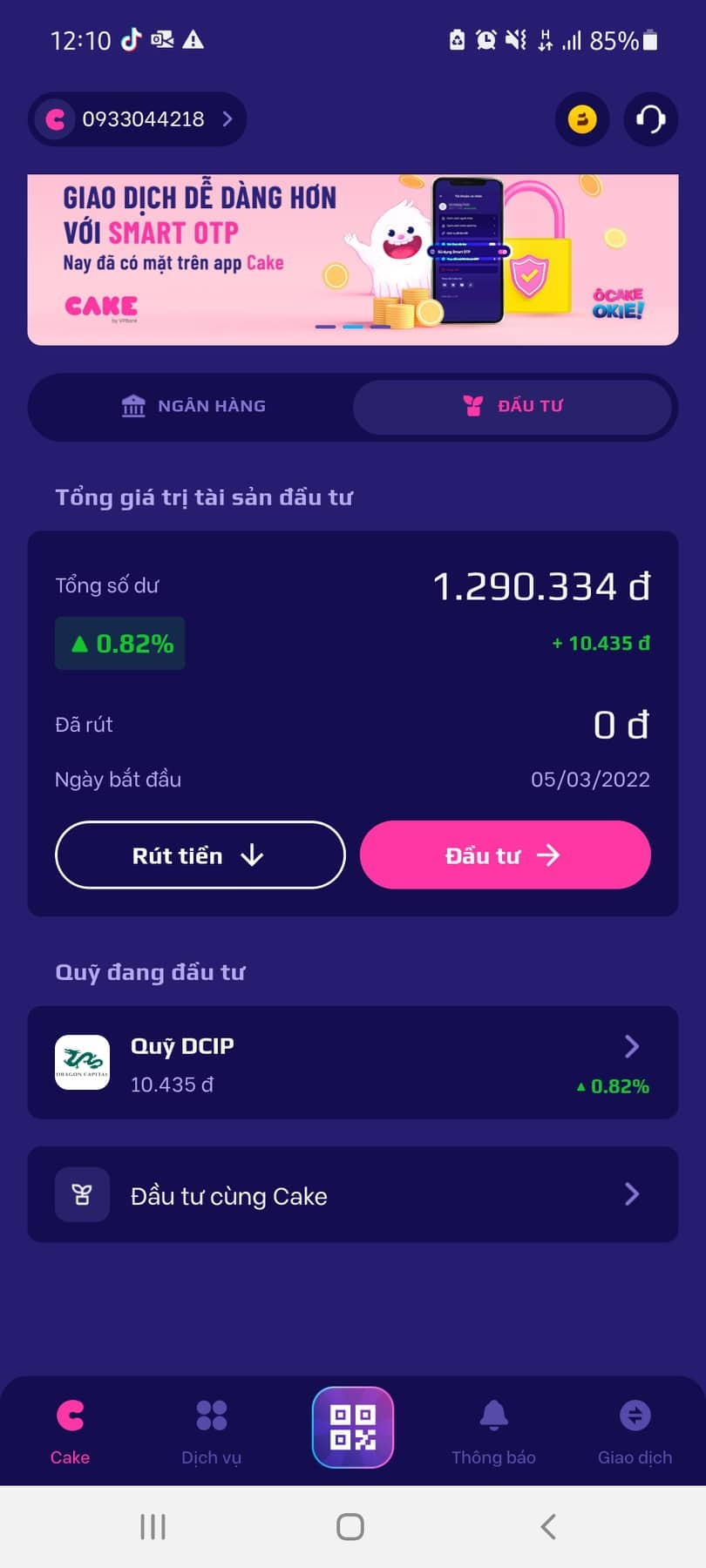Viewport: 706px width, 1568px height.
Task: Return to the phone home screen
Action: [x=350, y=1526]
